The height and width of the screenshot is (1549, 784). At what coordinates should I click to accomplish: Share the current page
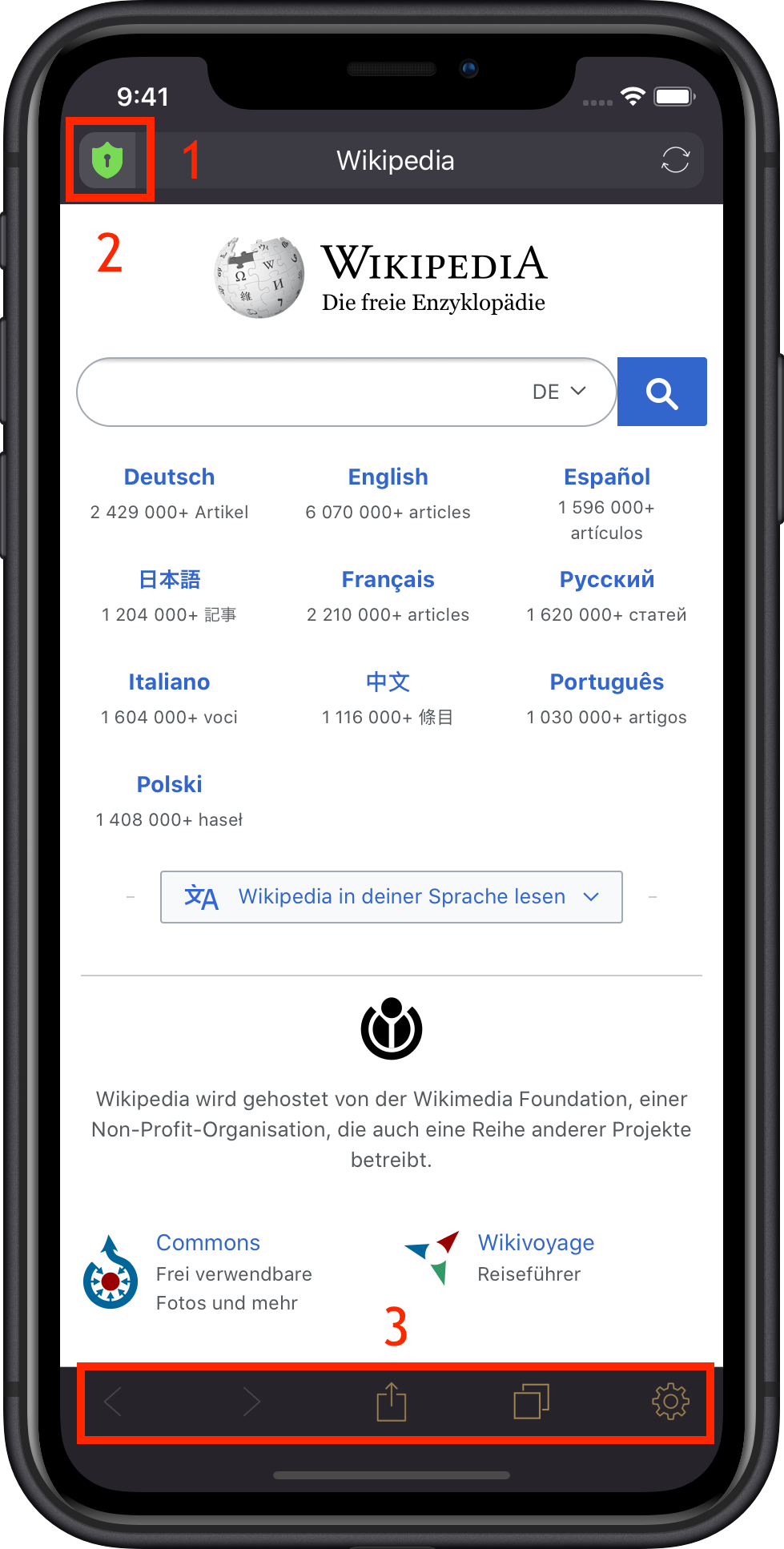point(392,1402)
